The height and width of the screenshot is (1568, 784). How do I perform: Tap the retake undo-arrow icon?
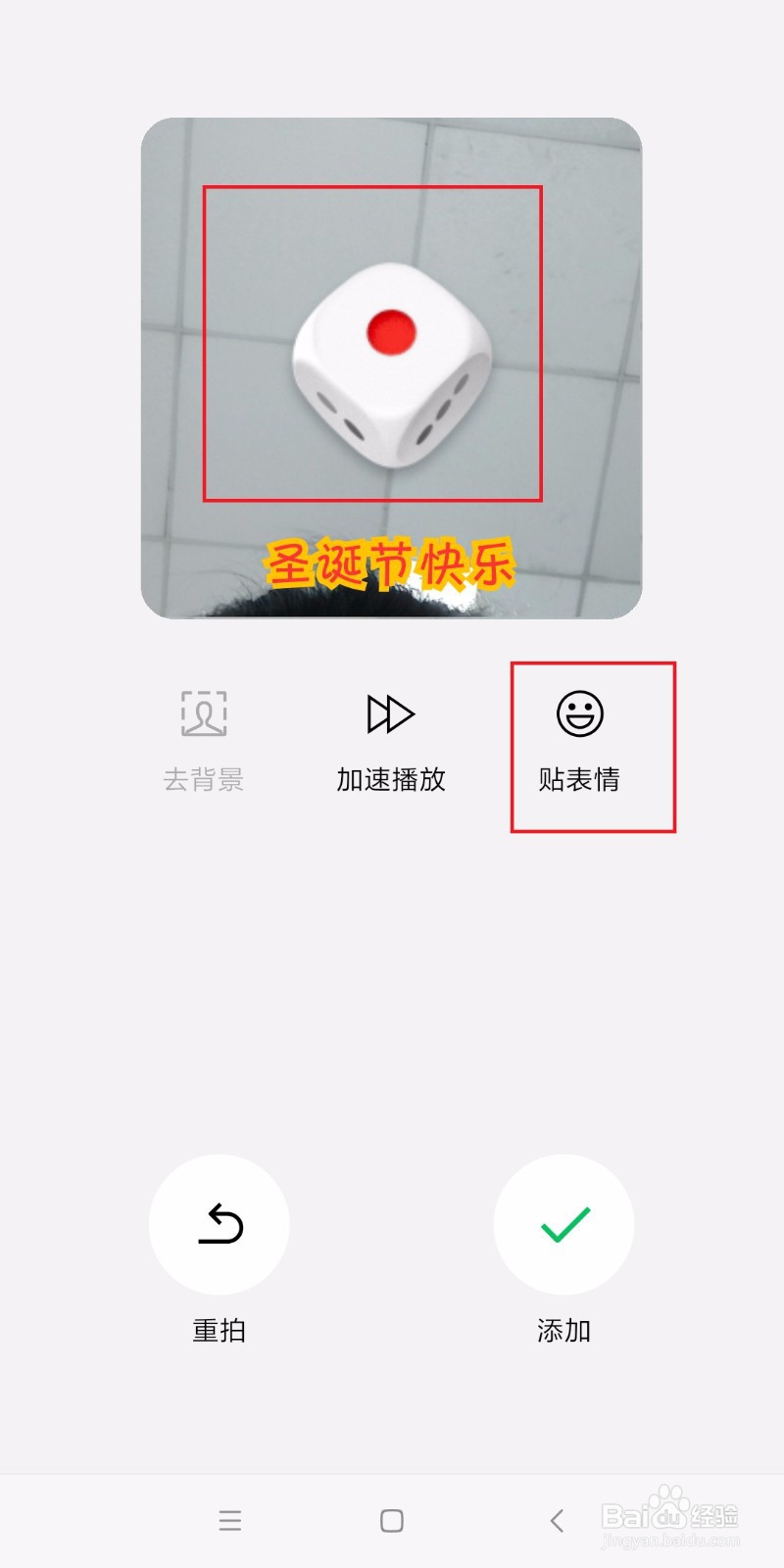pyautogui.click(x=220, y=1225)
